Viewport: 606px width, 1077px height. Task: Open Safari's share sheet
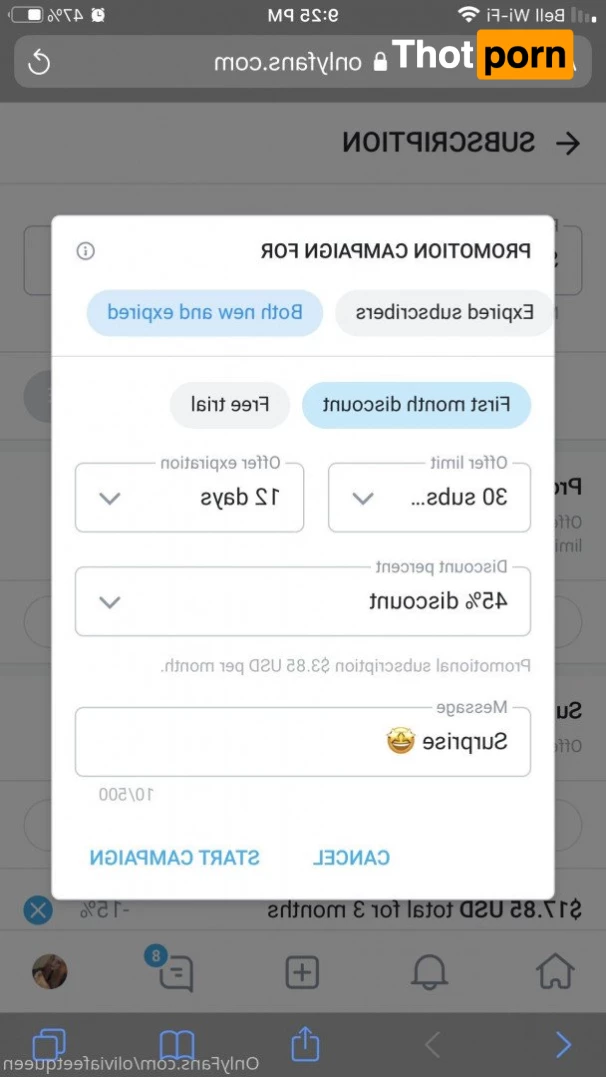[304, 1044]
